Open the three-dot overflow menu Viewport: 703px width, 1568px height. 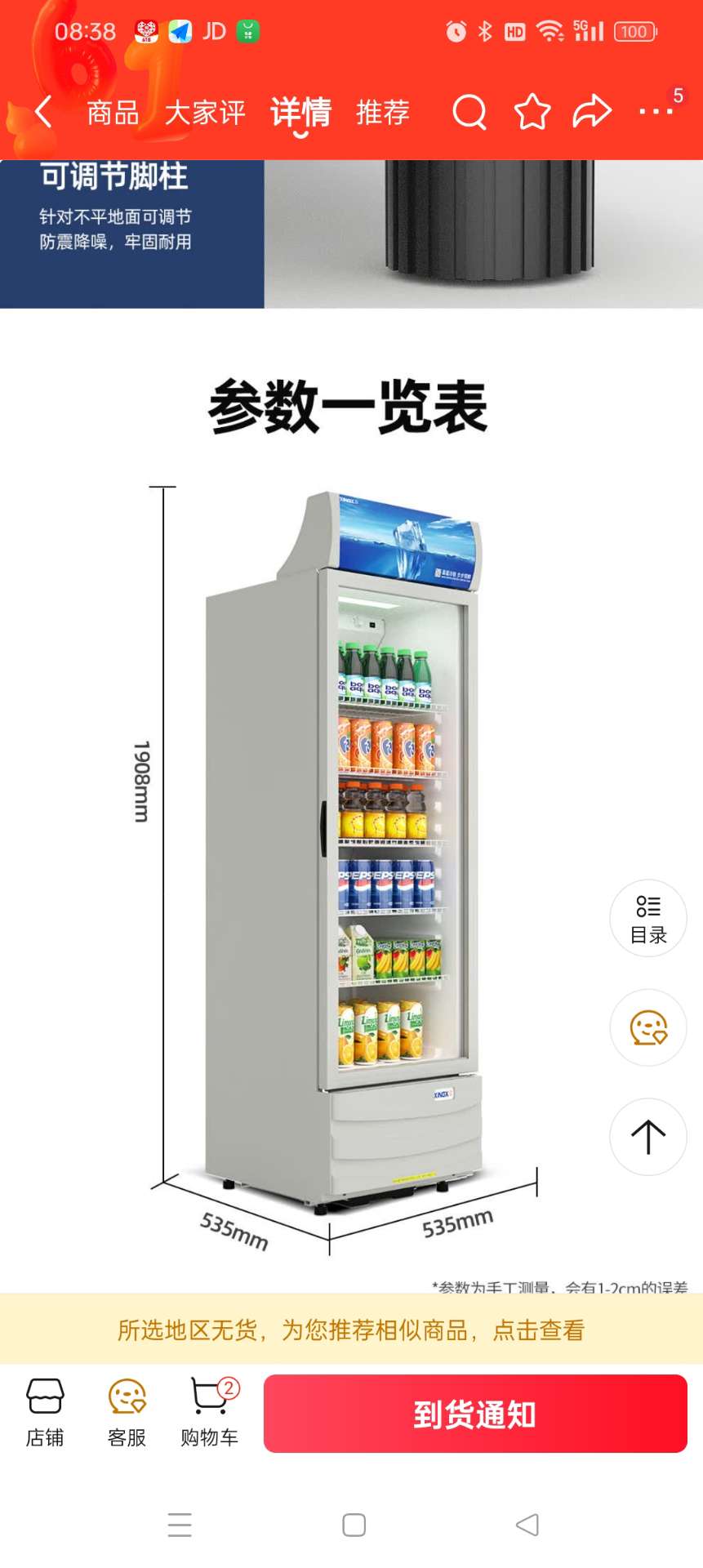tap(656, 112)
